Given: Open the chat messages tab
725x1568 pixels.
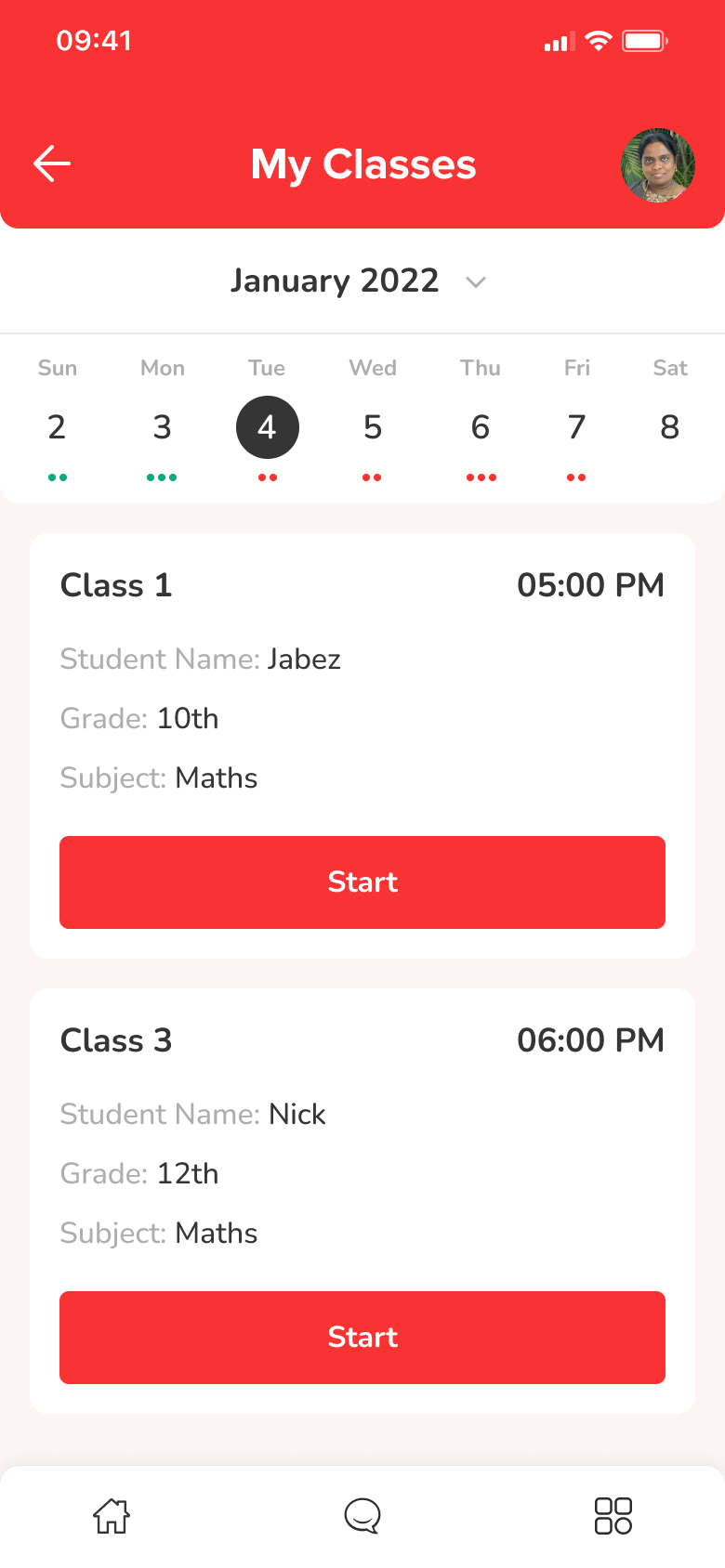Looking at the screenshot, I should pos(362,1515).
